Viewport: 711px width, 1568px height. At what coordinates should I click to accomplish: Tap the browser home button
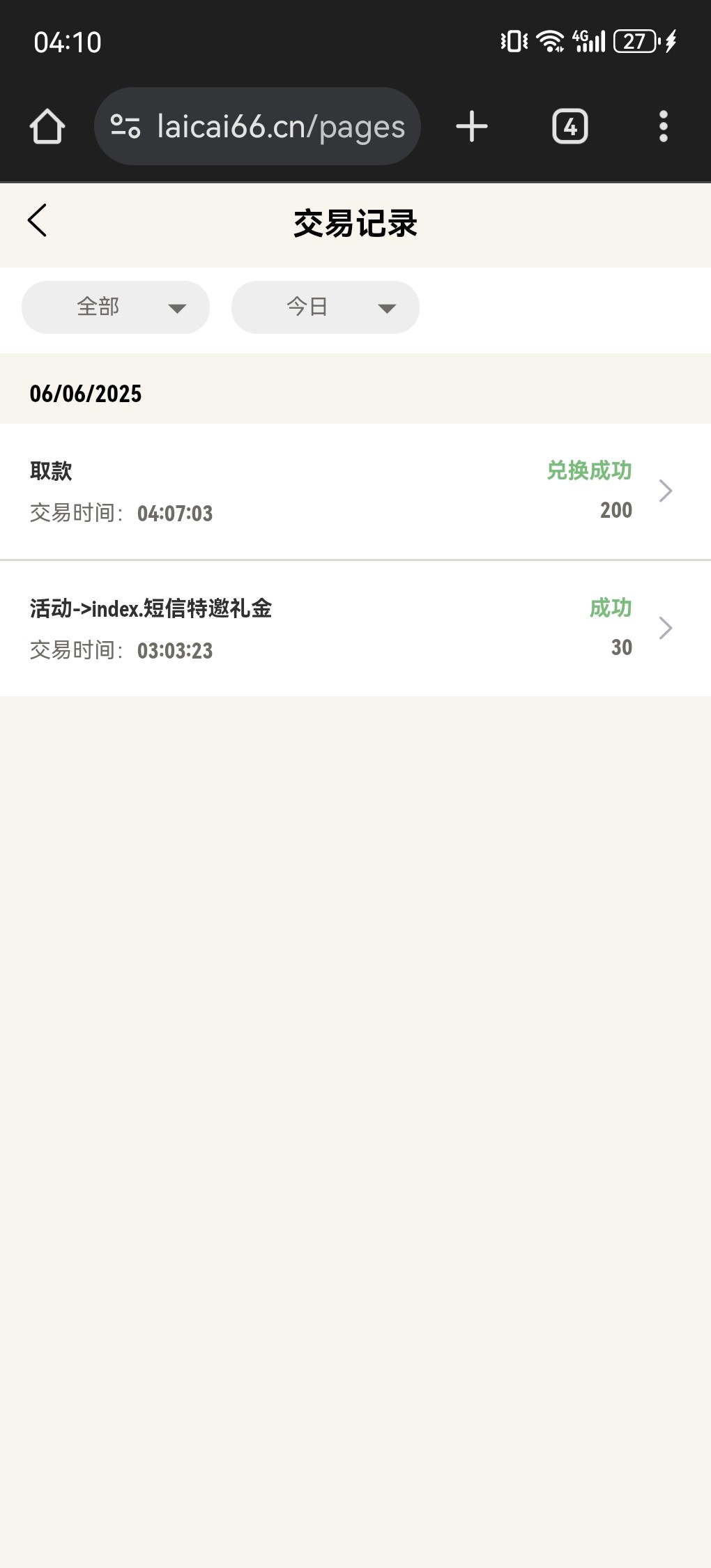click(x=47, y=127)
